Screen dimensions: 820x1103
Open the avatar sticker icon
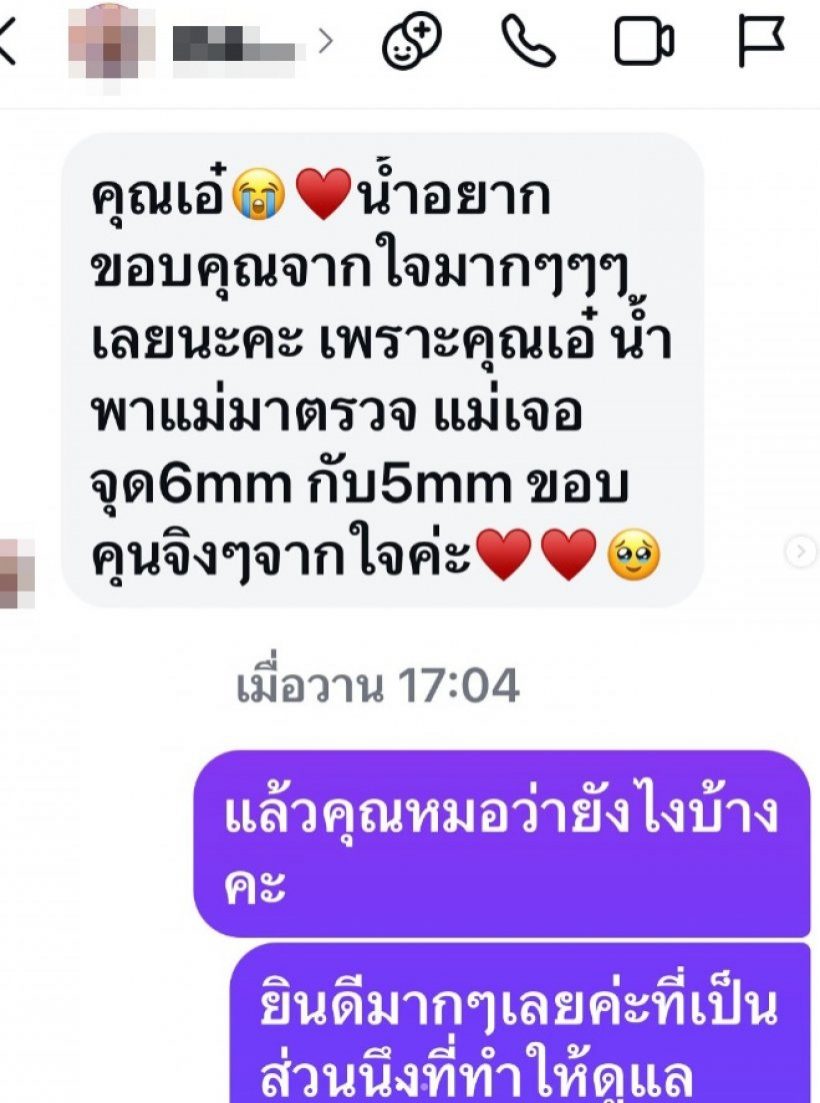tap(412, 42)
